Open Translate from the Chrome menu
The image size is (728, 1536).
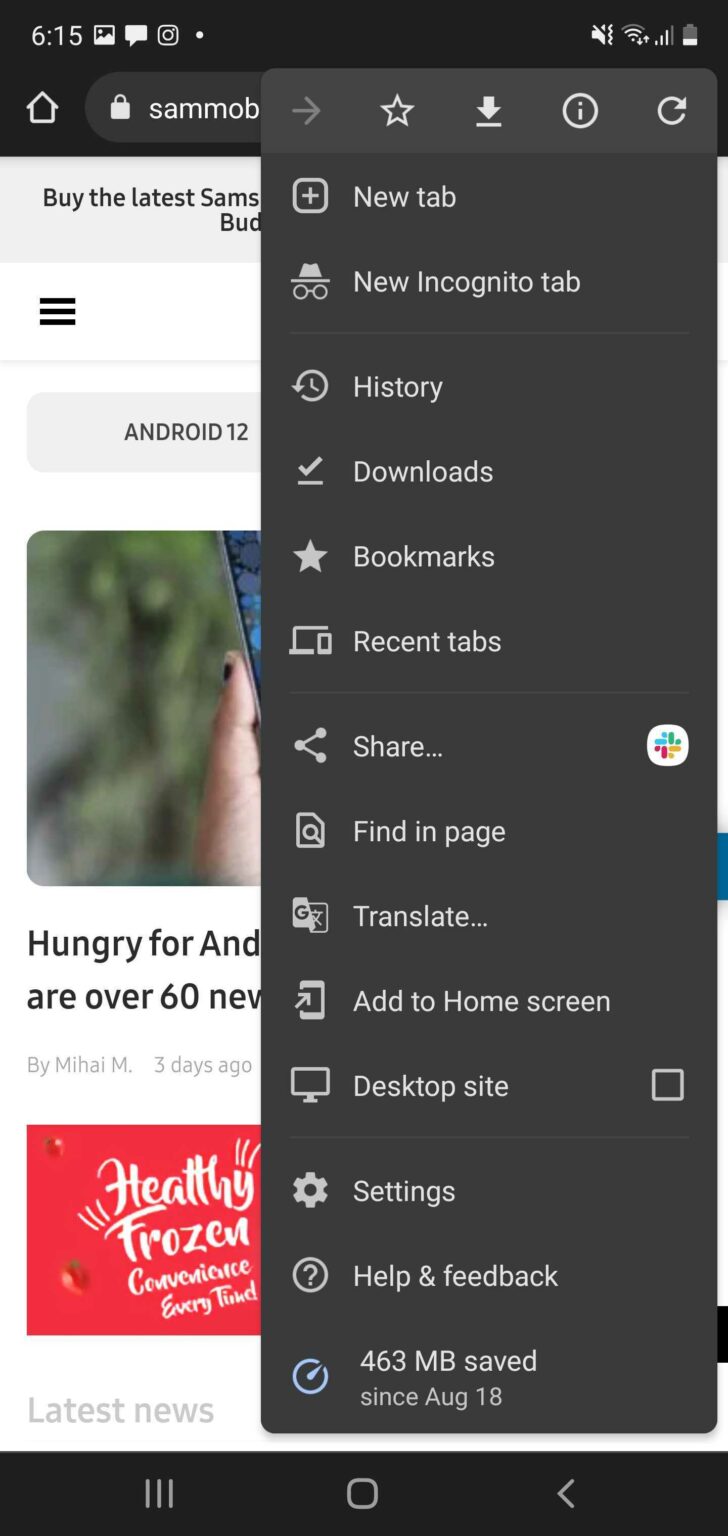(420, 916)
